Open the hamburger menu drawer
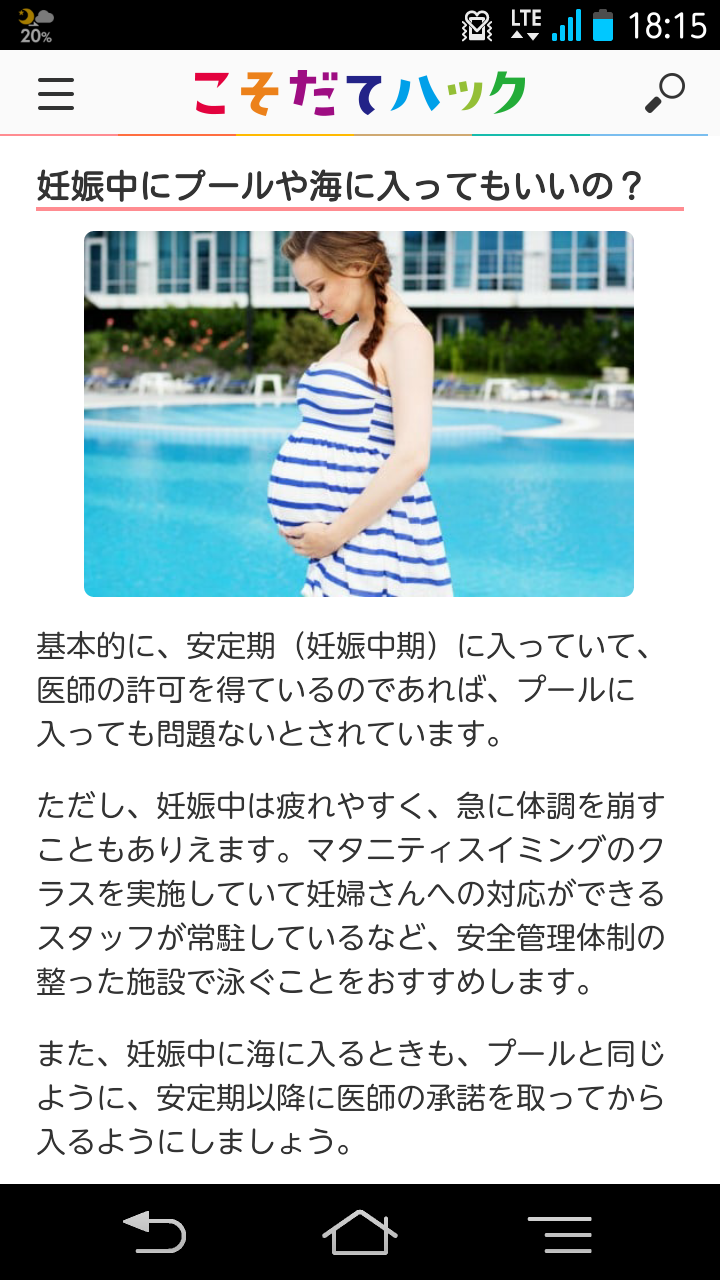 56,93
